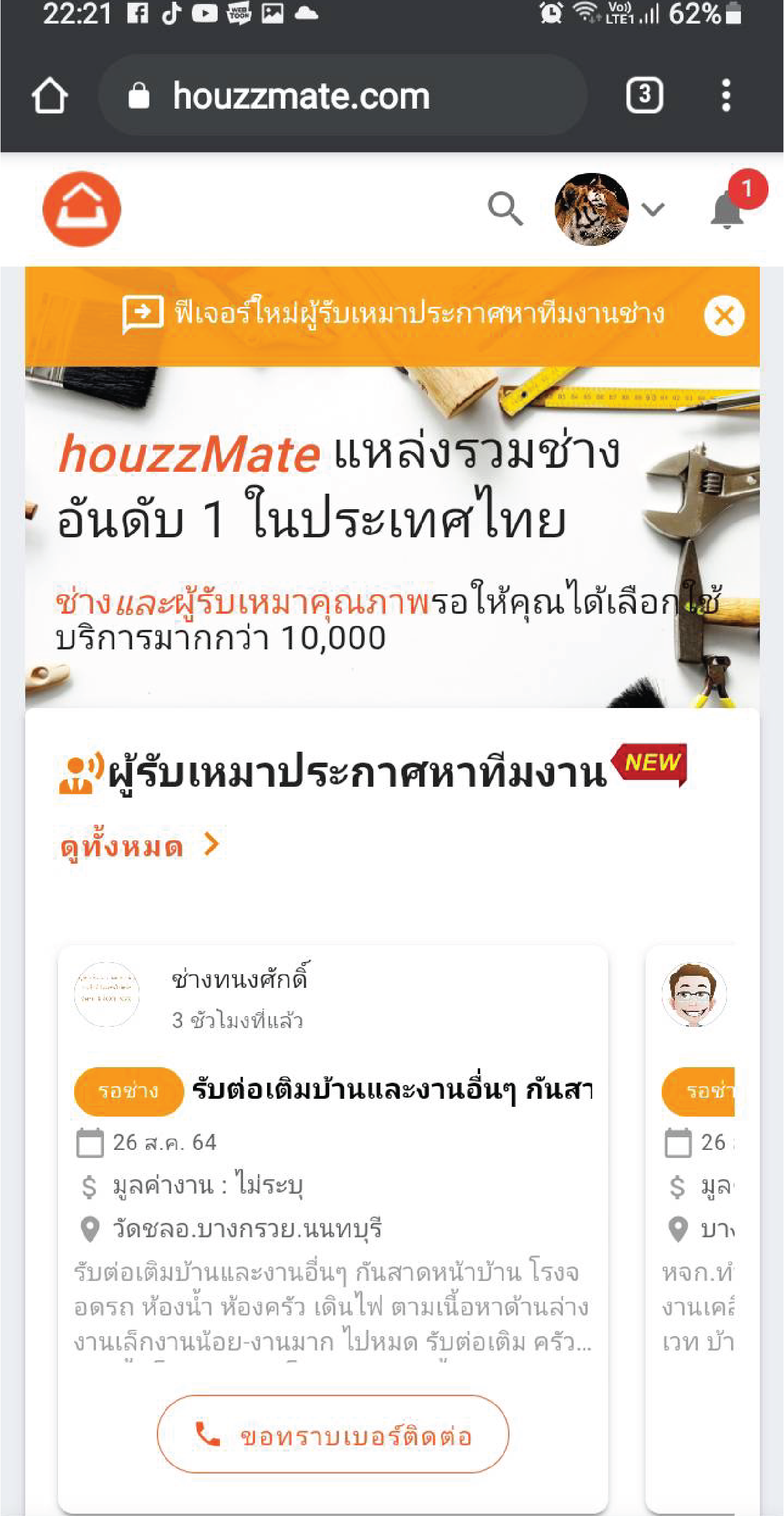This screenshot has width=784, height=1516.
Task: Open the browser home button
Action: pyautogui.click(x=49, y=95)
